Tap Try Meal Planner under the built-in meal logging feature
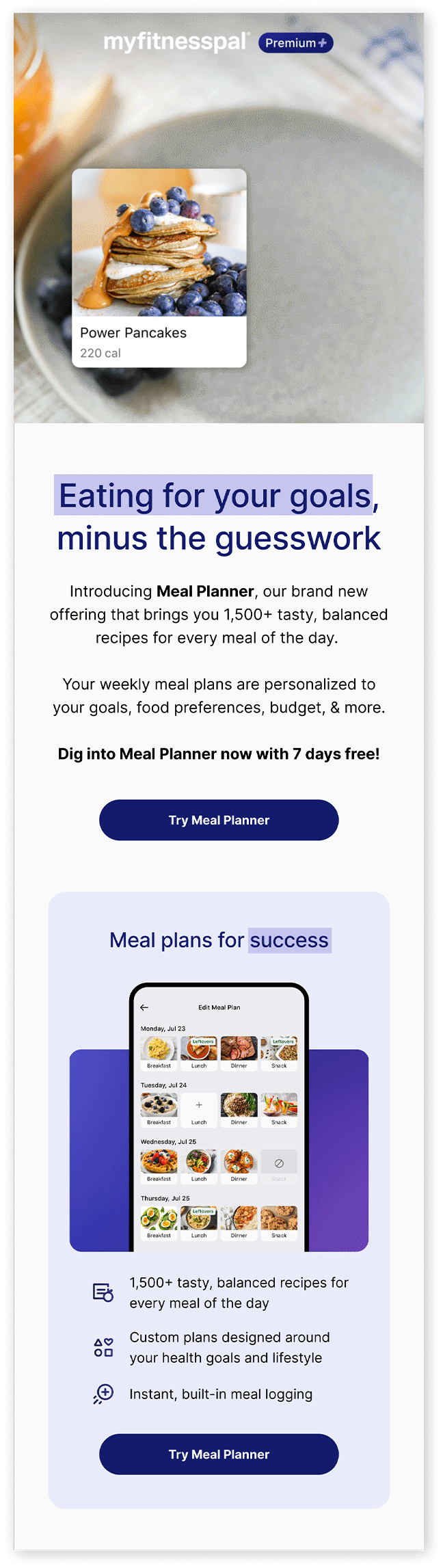Image resolution: width=443 pixels, height=1568 pixels. click(x=219, y=1454)
